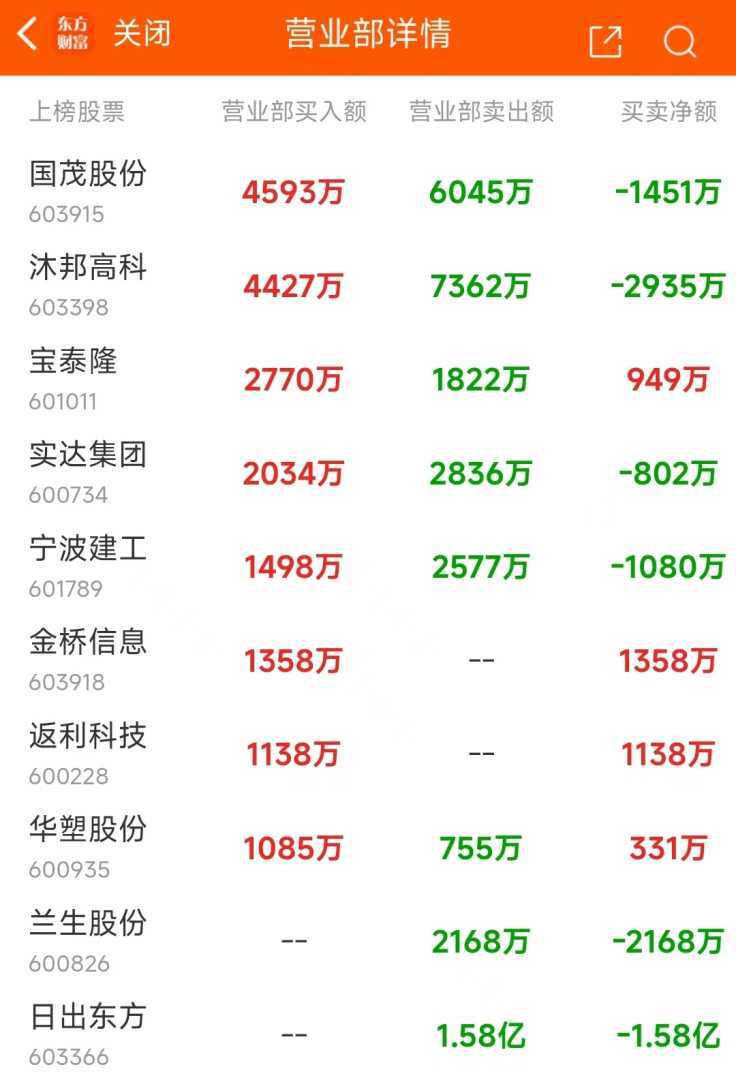
Task: Open 兰生股份 stock
Action: [x=88, y=938]
